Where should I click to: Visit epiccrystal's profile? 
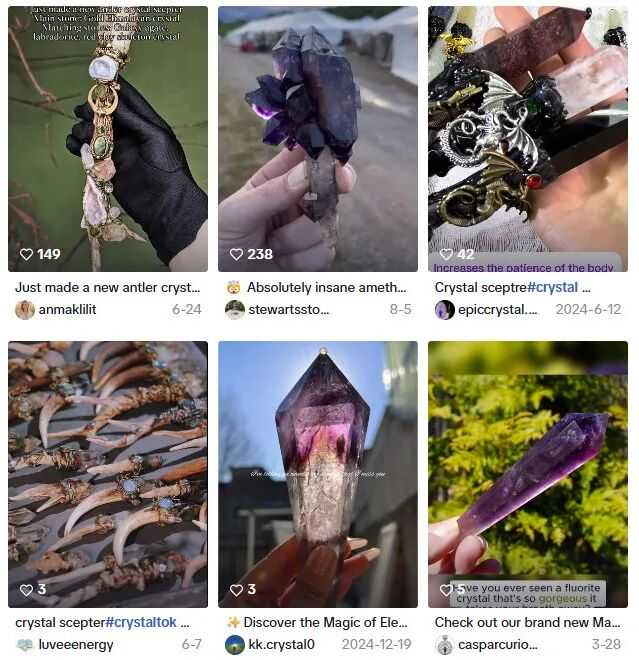(x=497, y=310)
